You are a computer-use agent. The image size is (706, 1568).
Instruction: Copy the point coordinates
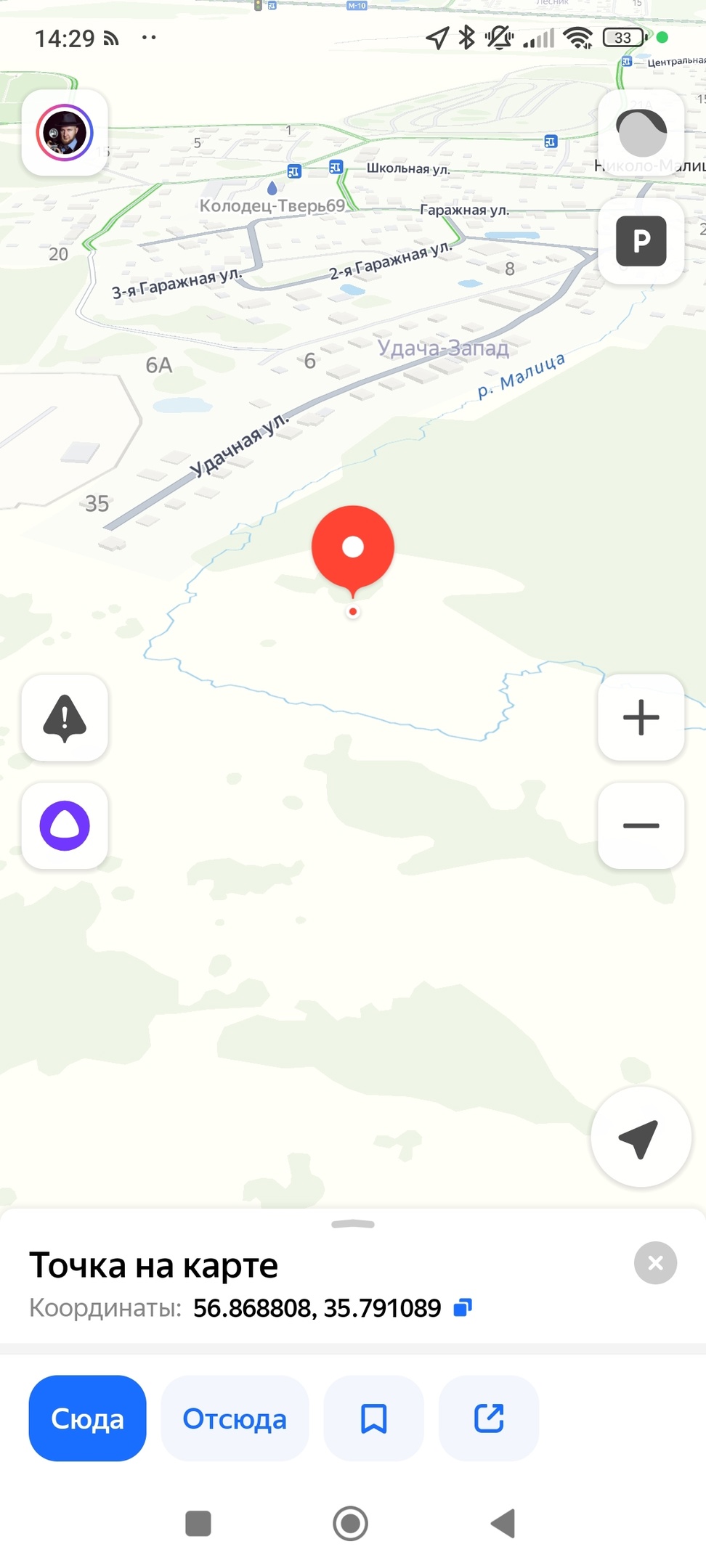[463, 1307]
